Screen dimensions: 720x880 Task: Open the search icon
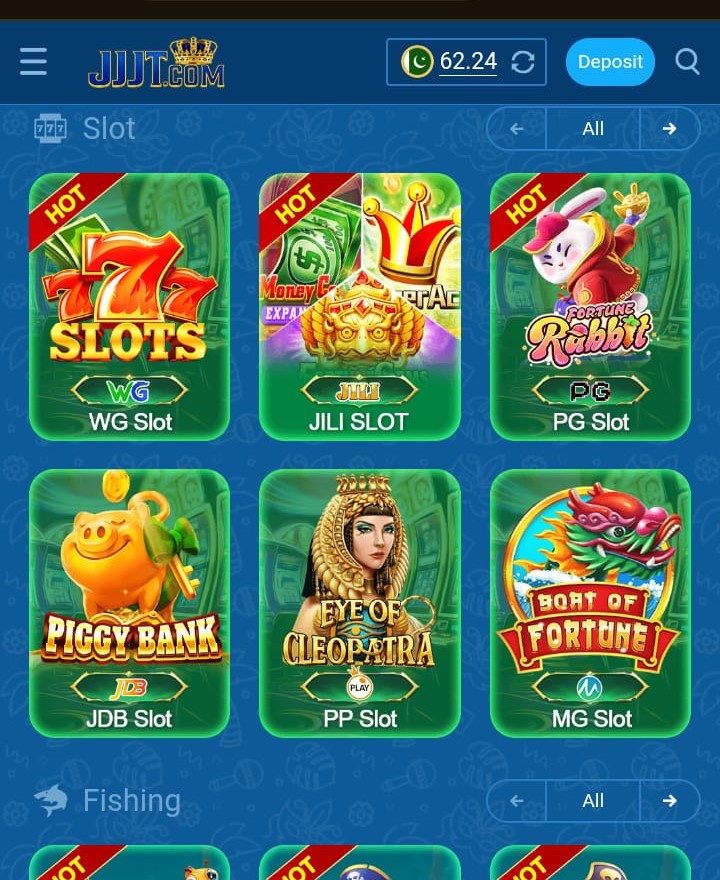687,62
